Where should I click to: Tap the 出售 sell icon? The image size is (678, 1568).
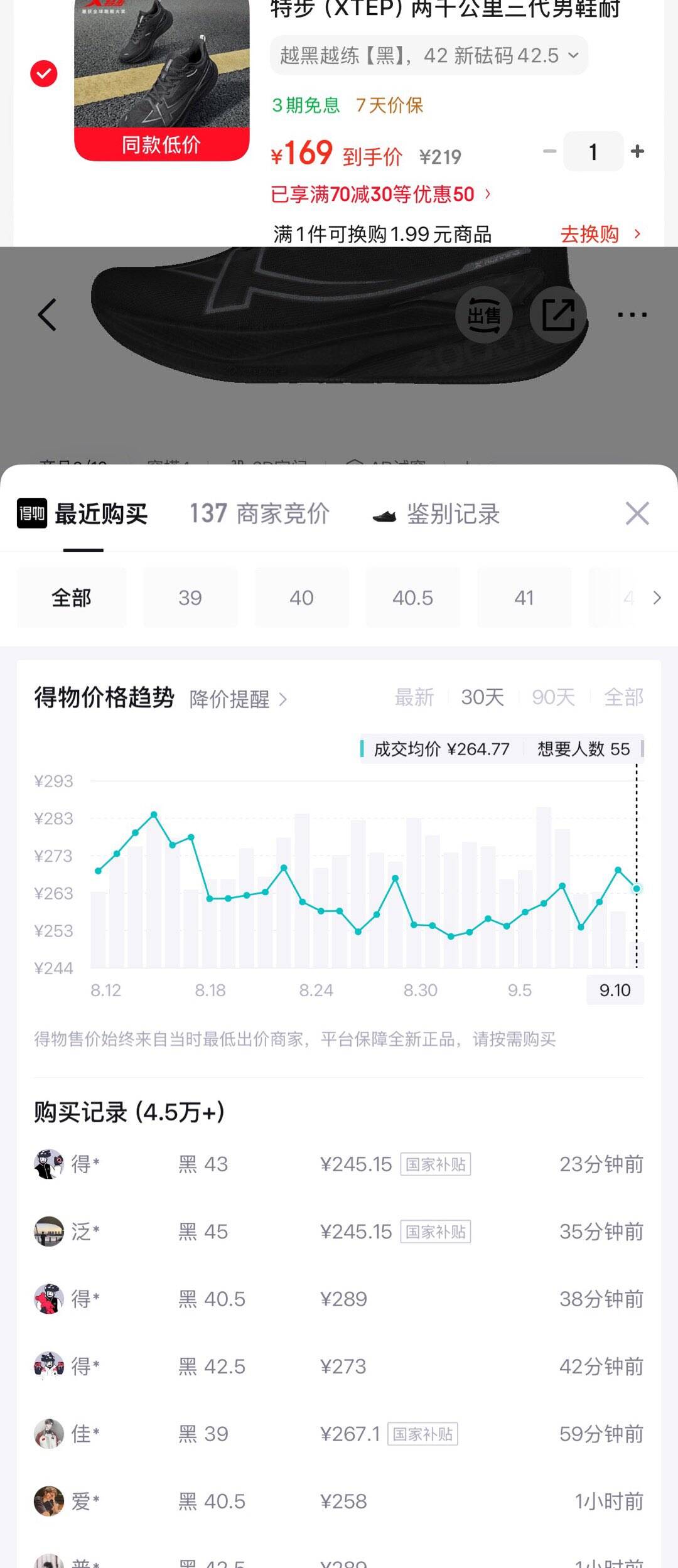[484, 314]
